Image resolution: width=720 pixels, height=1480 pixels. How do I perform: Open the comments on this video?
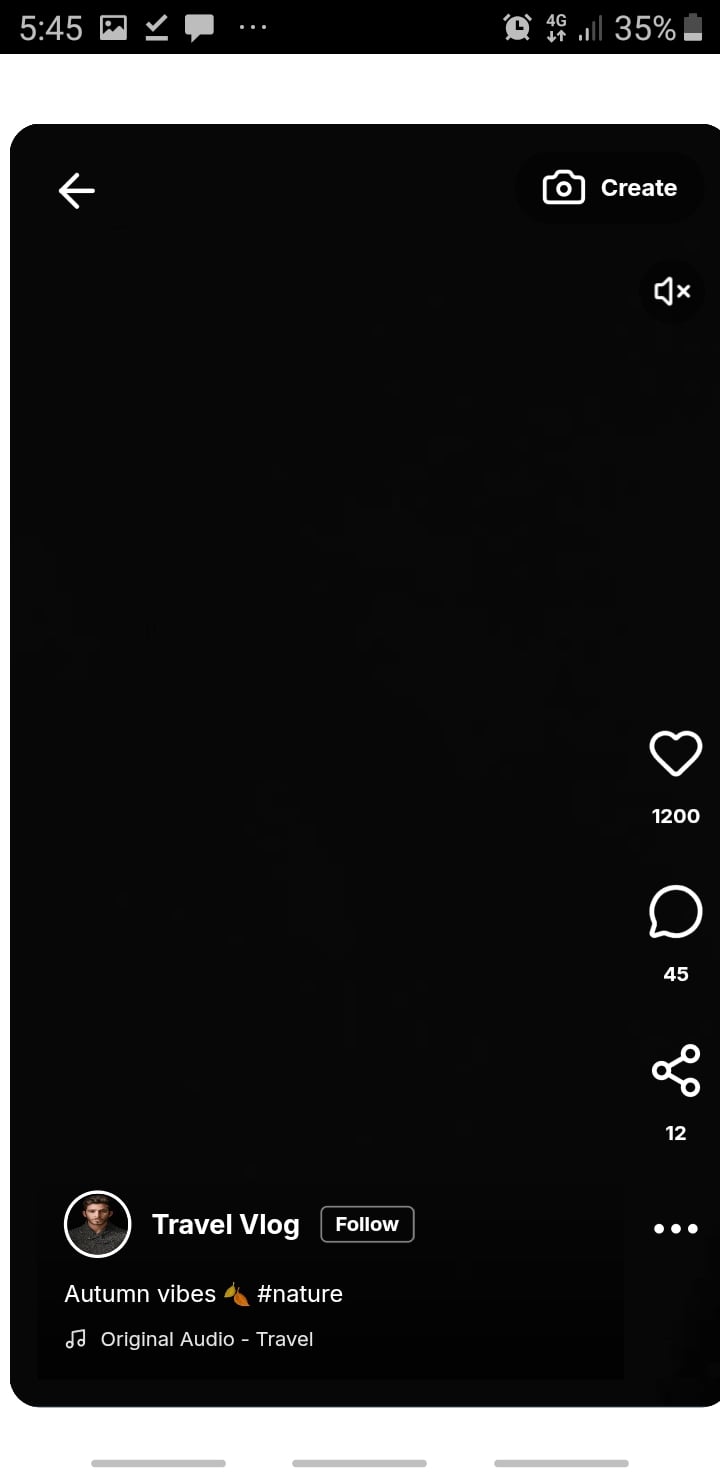(x=676, y=911)
